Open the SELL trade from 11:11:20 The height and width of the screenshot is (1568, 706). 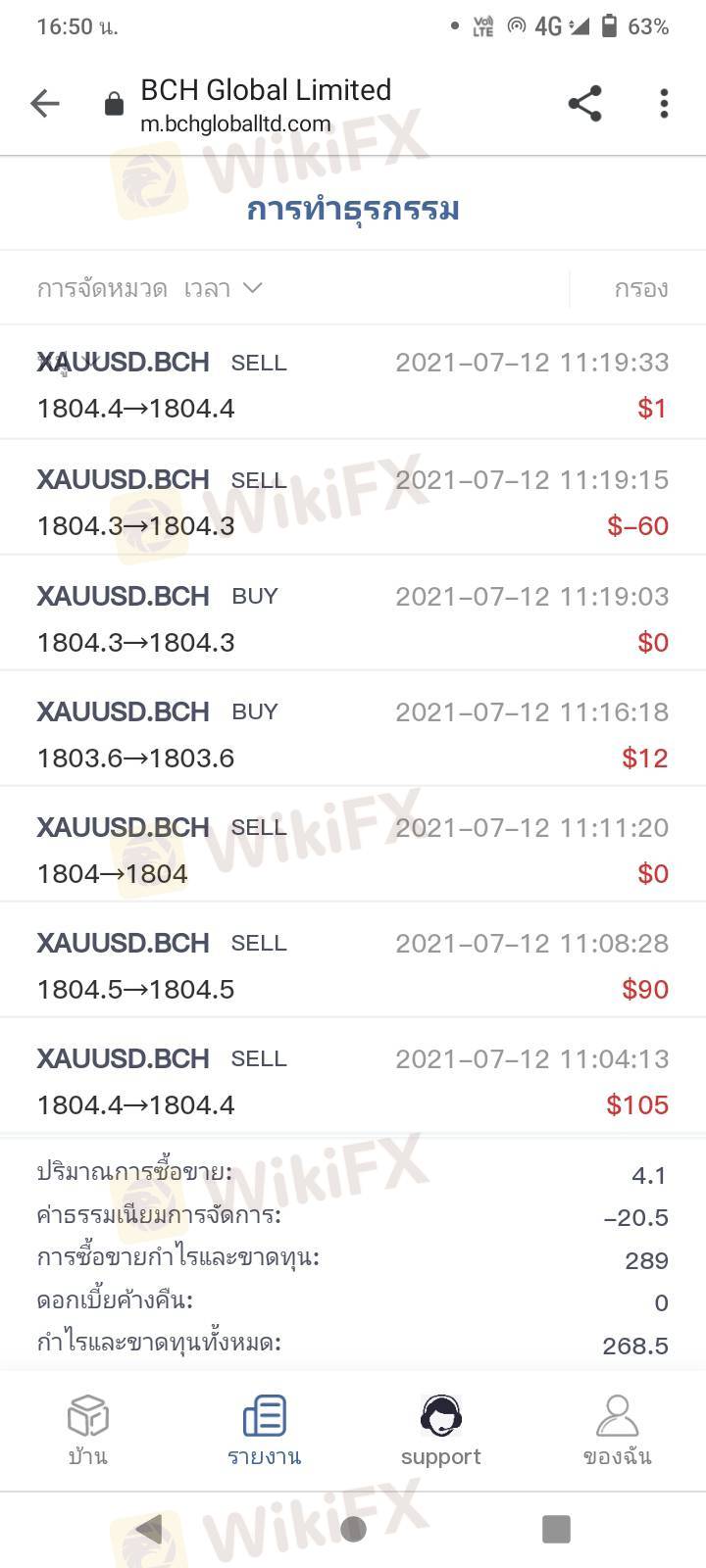(353, 849)
